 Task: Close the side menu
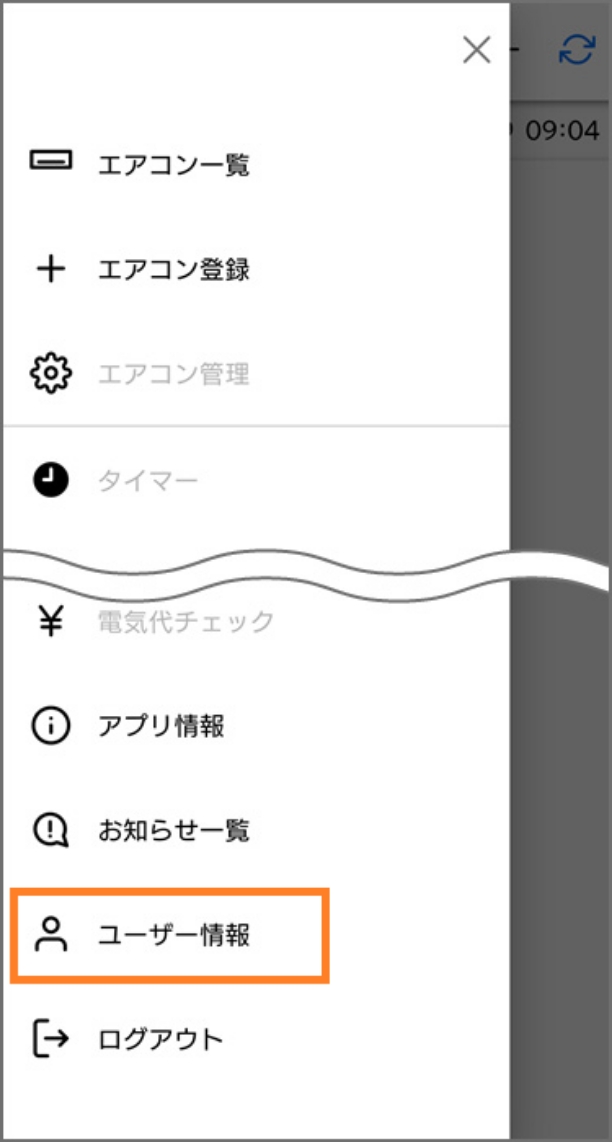click(x=476, y=50)
